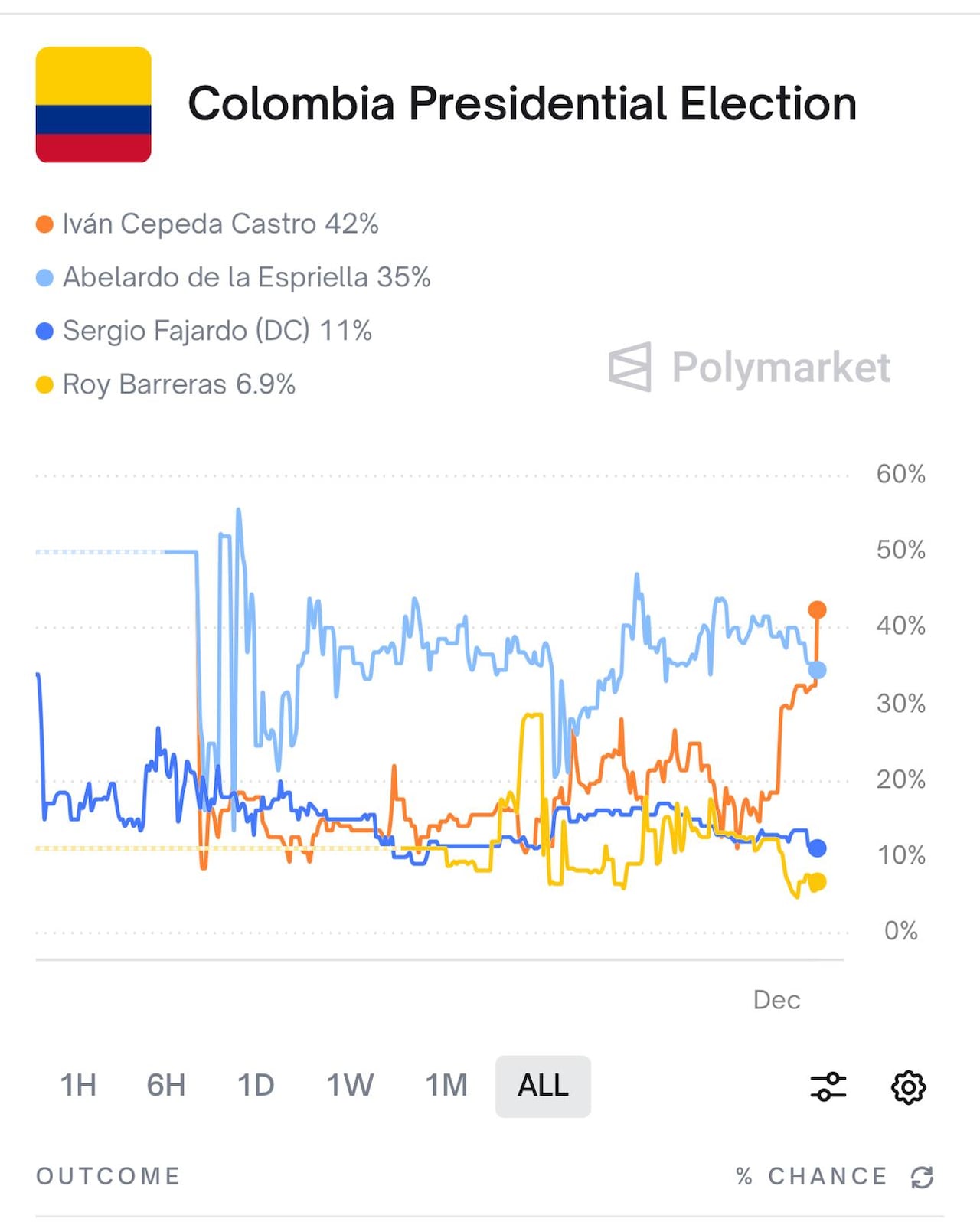Viewport: 980px width, 1222px height.
Task: Click the 1W time range option
Action: click(x=351, y=1085)
